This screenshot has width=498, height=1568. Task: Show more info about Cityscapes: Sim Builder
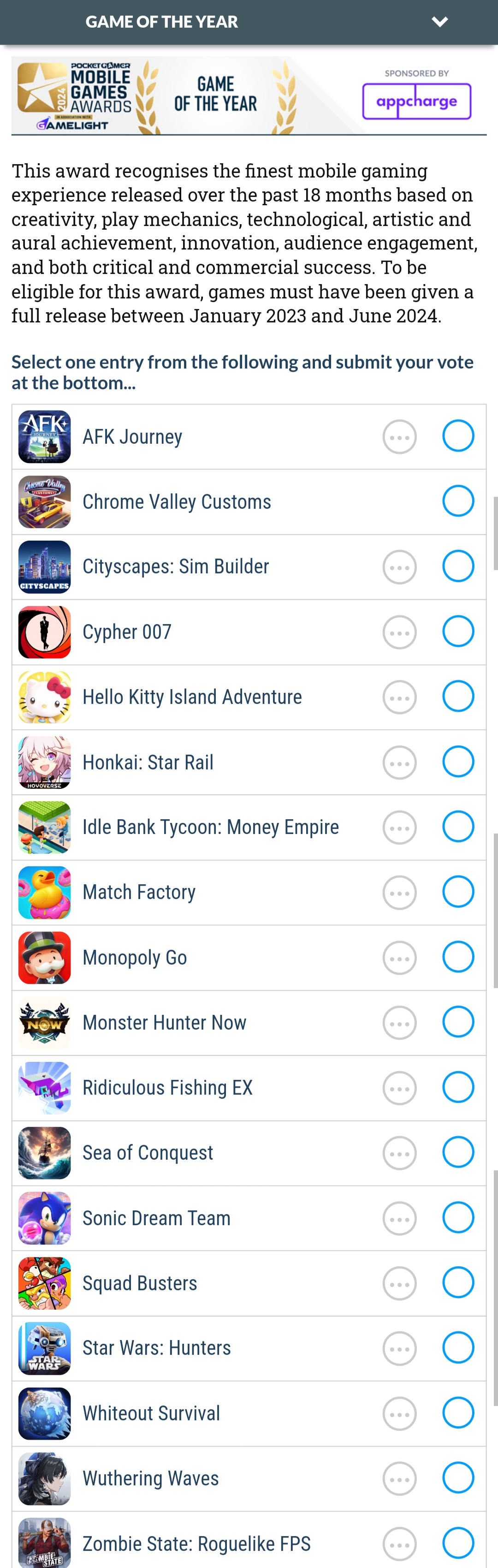(x=399, y=566)
